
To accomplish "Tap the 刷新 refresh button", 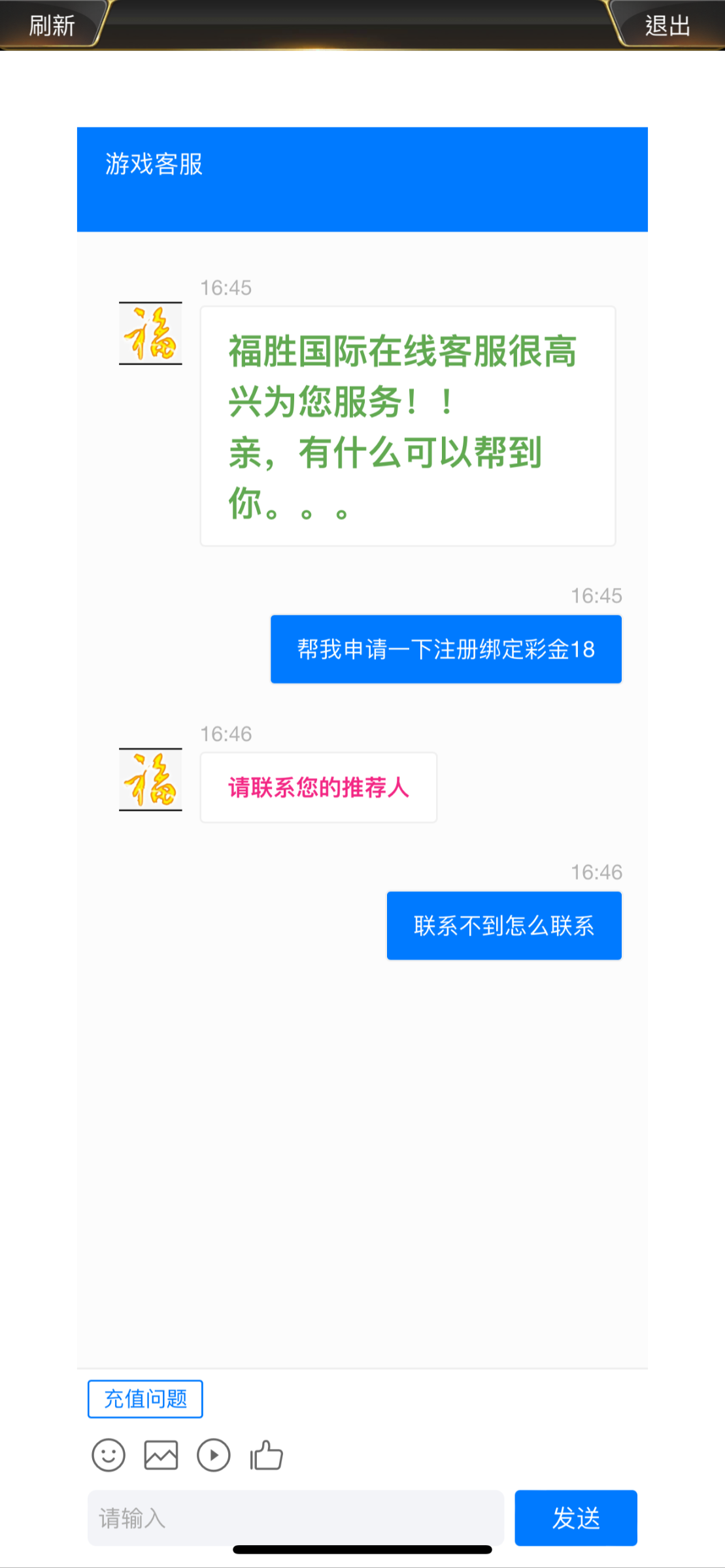I will [x=51, y=25].
